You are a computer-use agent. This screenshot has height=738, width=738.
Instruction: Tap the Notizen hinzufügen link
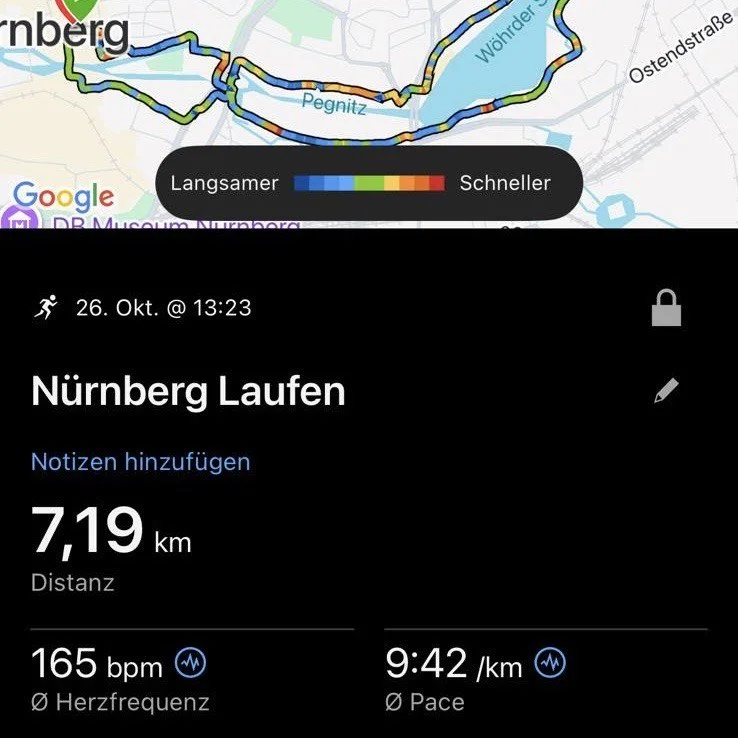click(x=141, y=462)
